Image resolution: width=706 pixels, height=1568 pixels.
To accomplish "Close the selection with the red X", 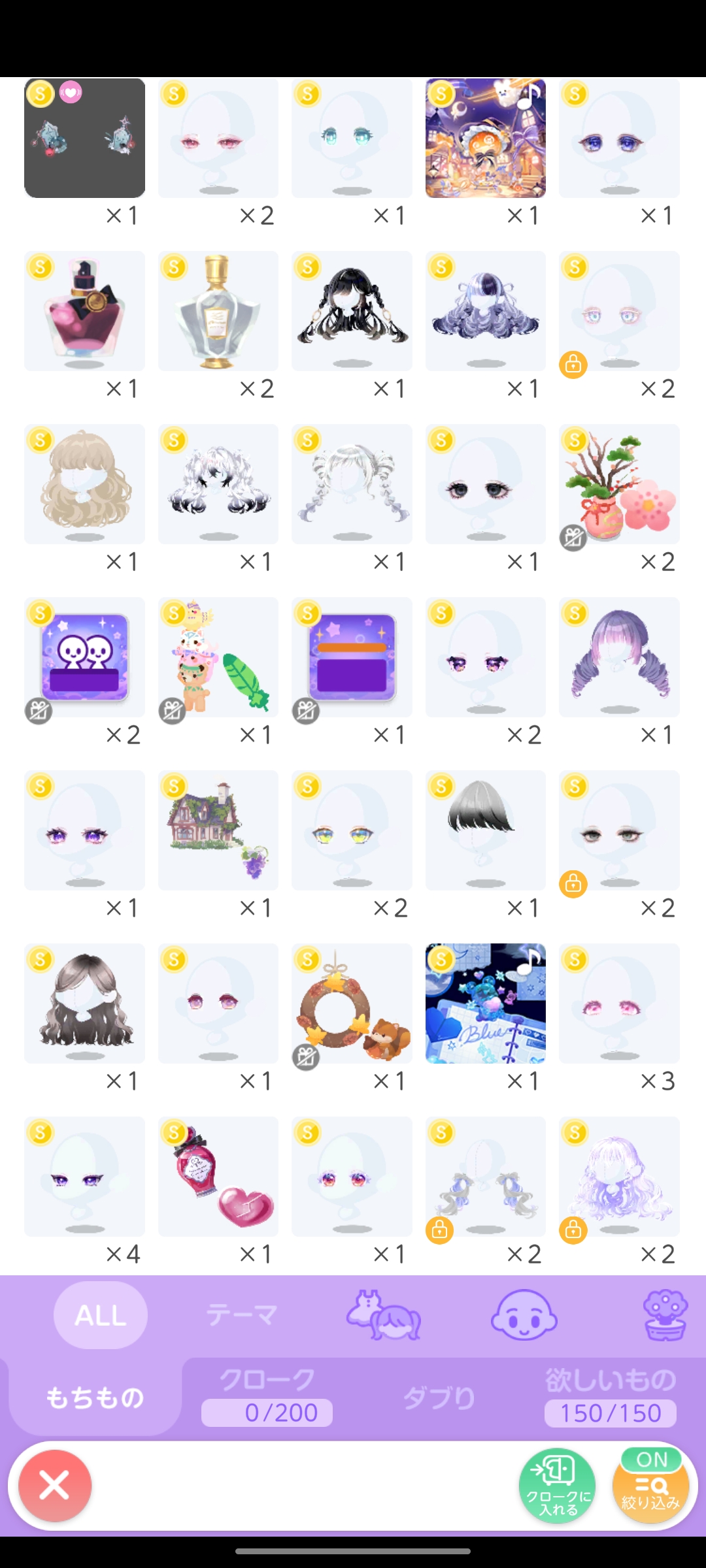I will click(55, 1486).
